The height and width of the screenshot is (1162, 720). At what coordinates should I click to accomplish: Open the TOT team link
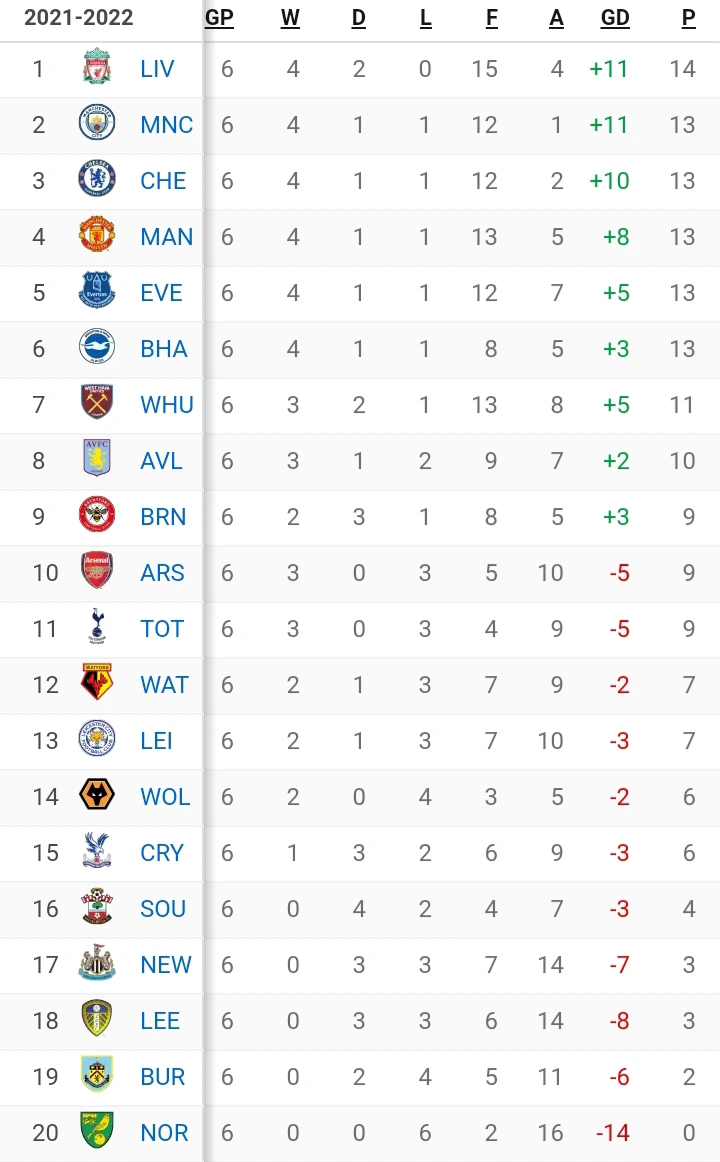point(161,629)
